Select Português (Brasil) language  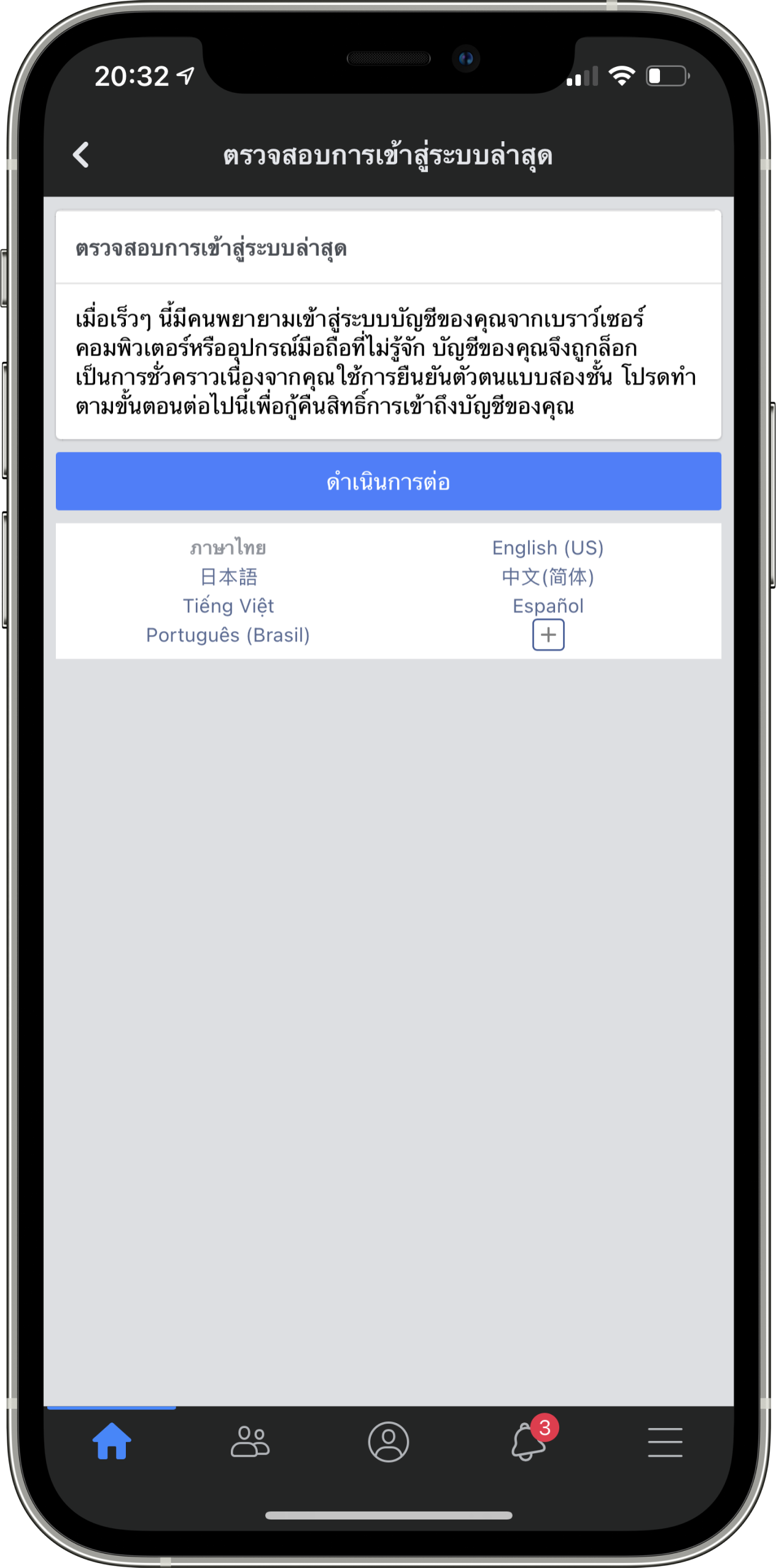(x=228, y=635)
